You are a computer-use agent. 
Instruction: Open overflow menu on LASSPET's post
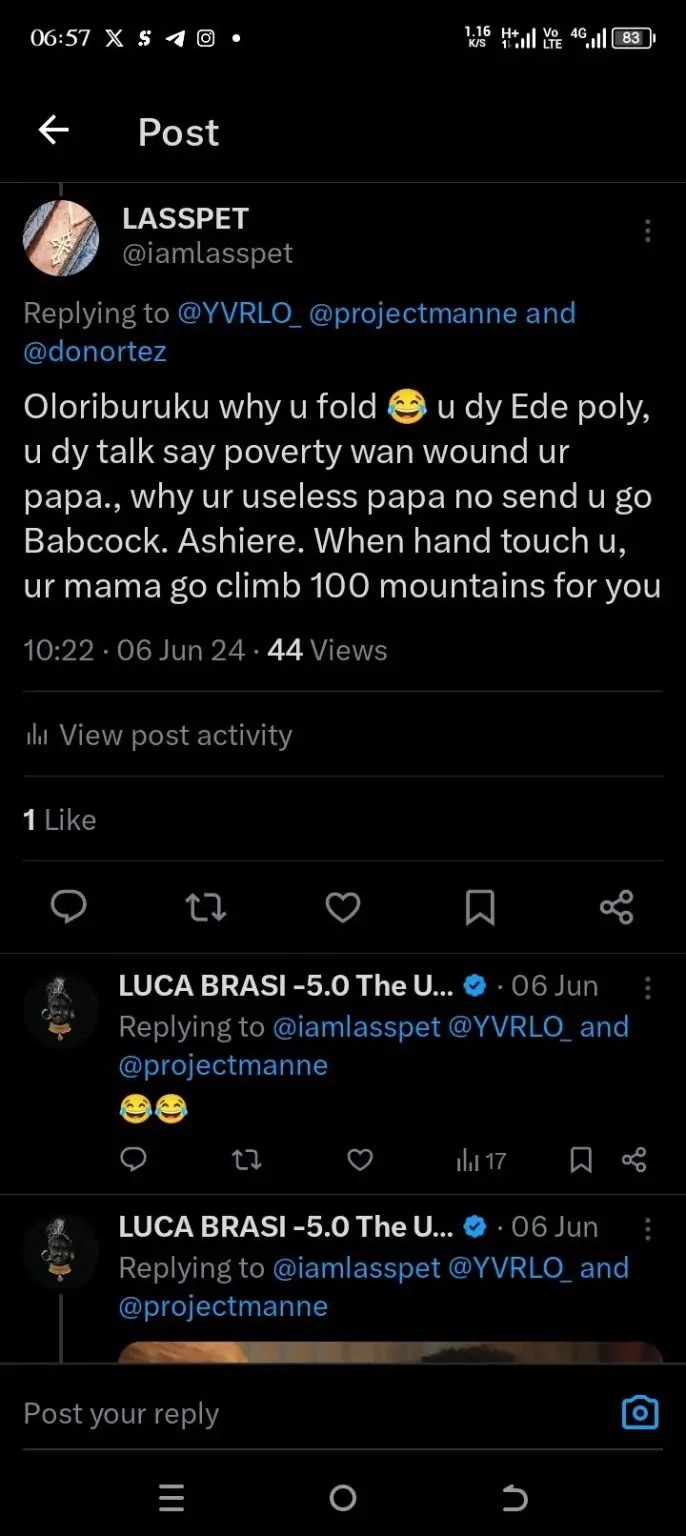[x=648, y=231]
